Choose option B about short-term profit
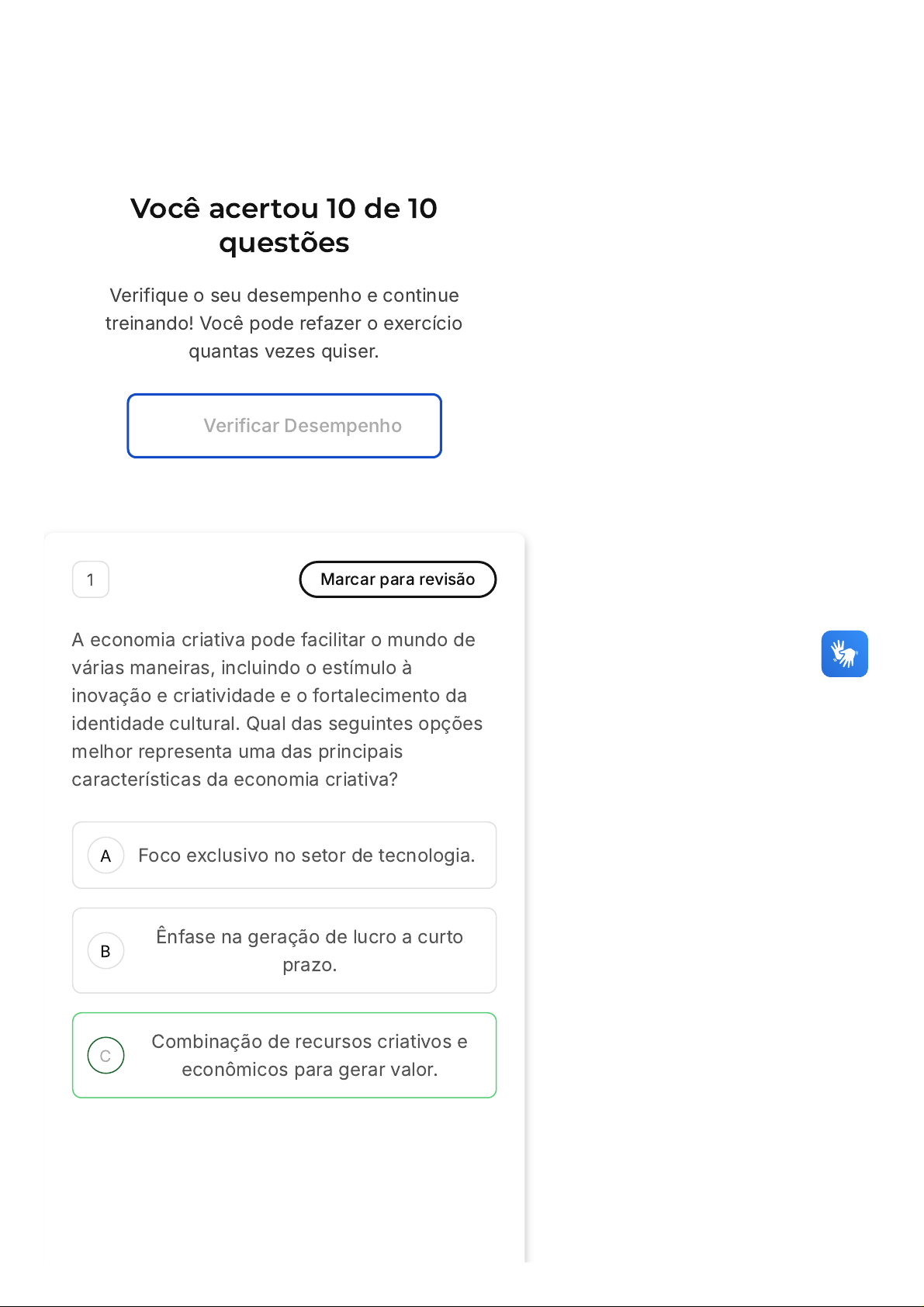 [284, 950]
